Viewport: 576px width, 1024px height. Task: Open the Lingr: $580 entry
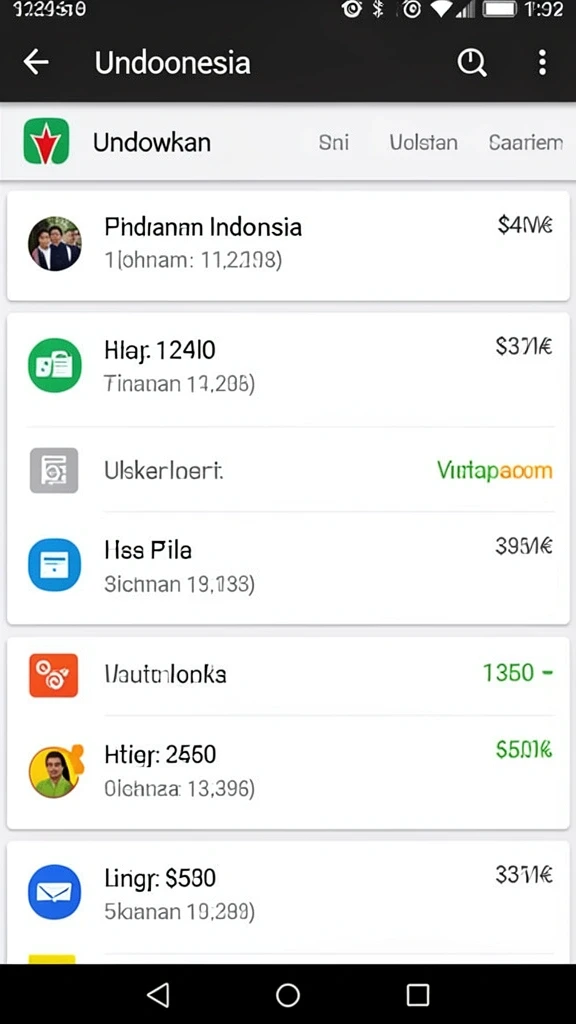pos(288,893)
